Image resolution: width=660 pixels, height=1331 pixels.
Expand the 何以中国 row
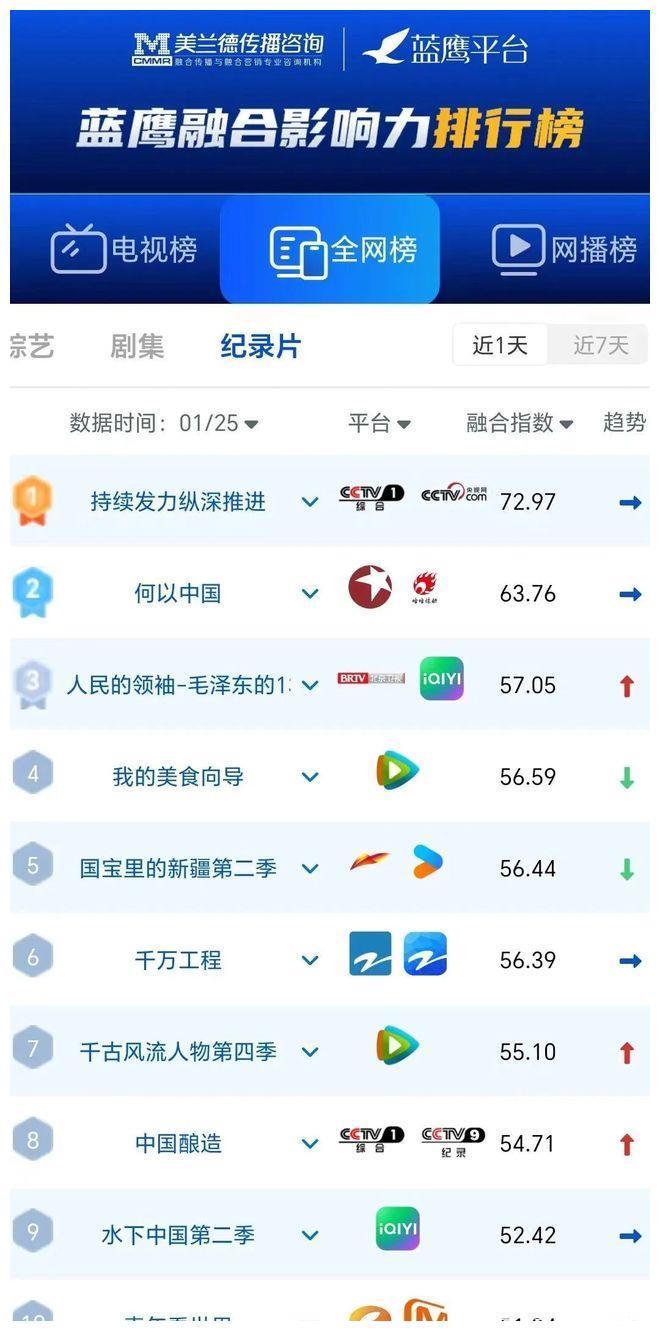pyautogui.click(x=310, y=594)
